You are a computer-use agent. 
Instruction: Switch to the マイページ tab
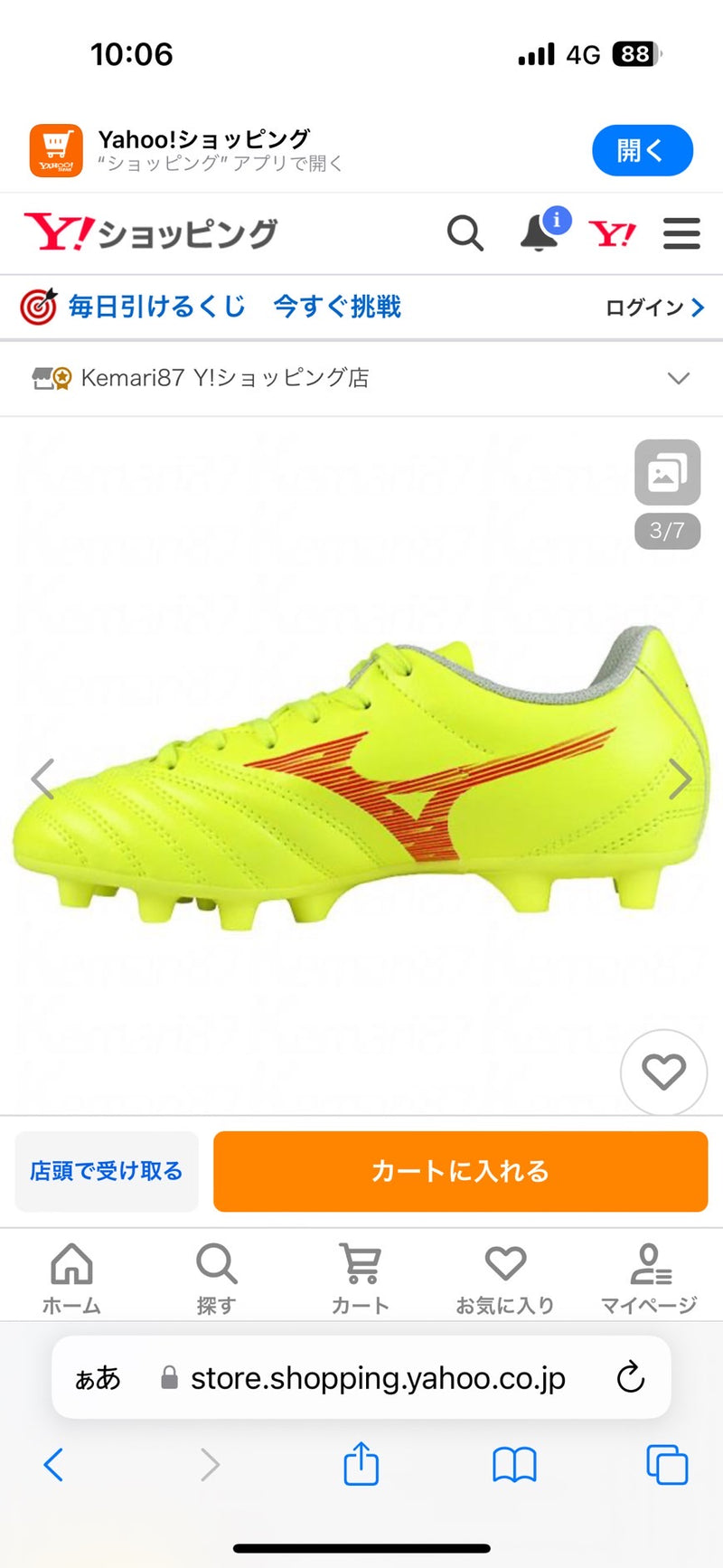pyautogui.click(x=649, y=1277)
